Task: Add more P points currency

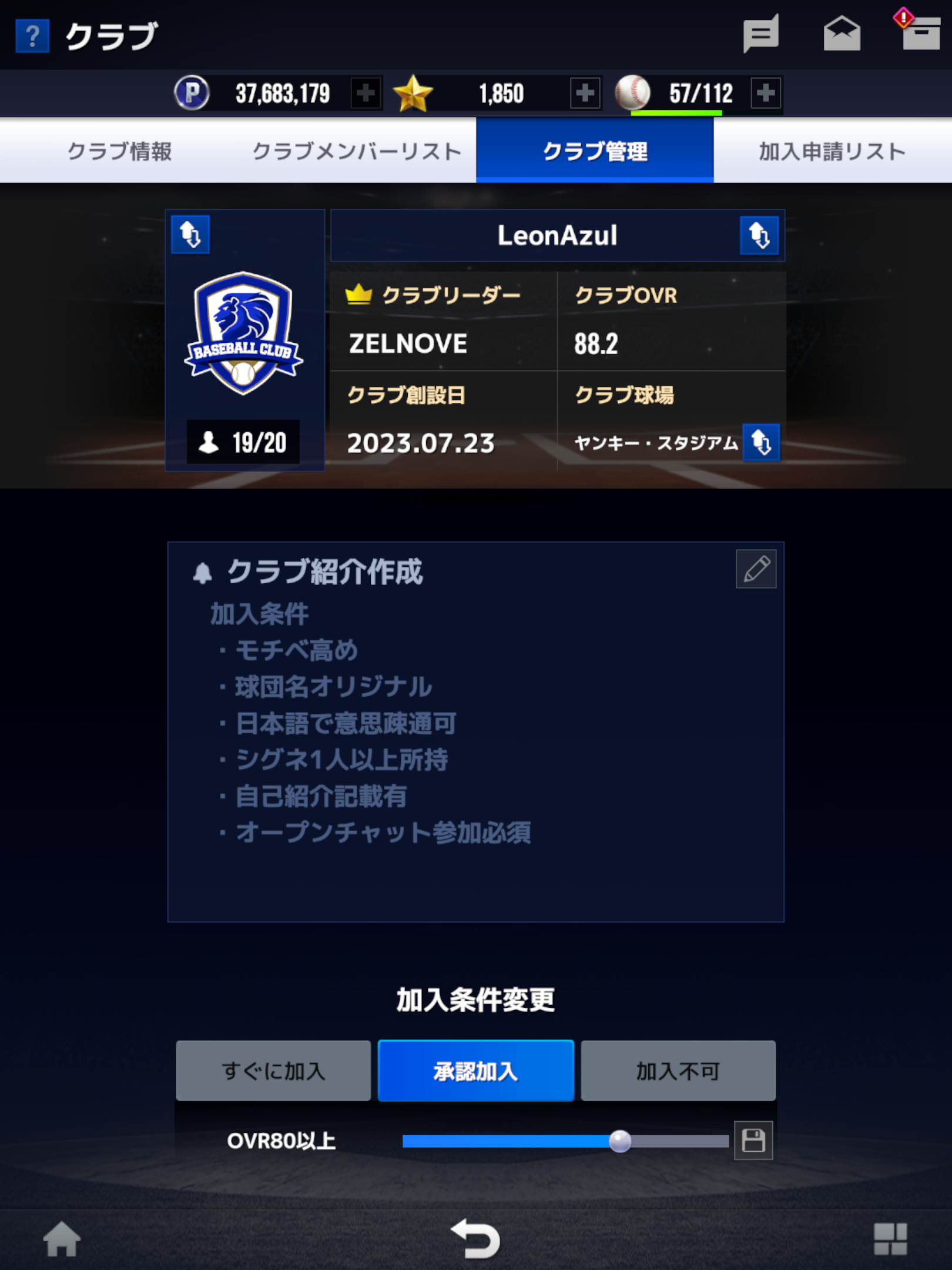Action: point(366,93)
